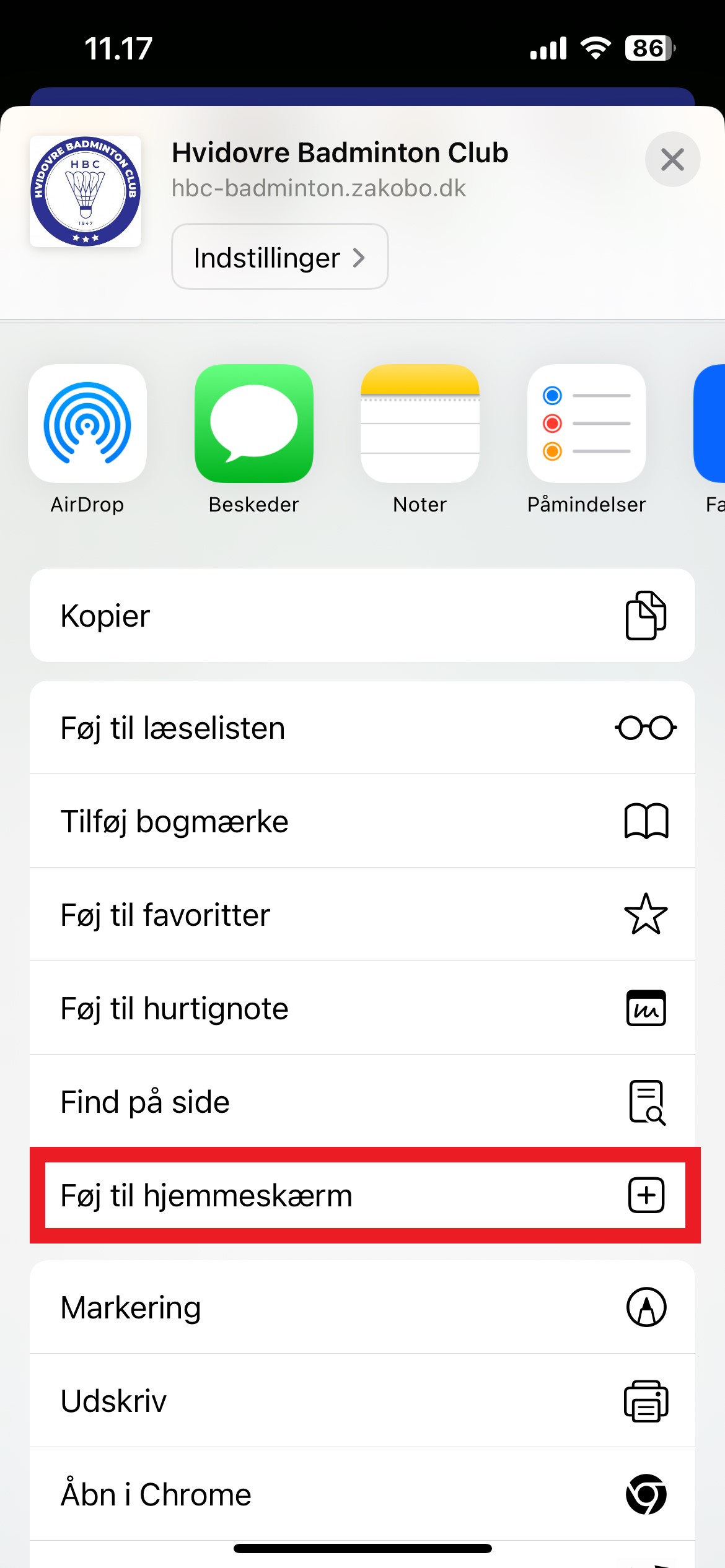725x1568 pixels.
Task: Send the page to Noter
Action: pyautogui.click(x=420, y=424)
